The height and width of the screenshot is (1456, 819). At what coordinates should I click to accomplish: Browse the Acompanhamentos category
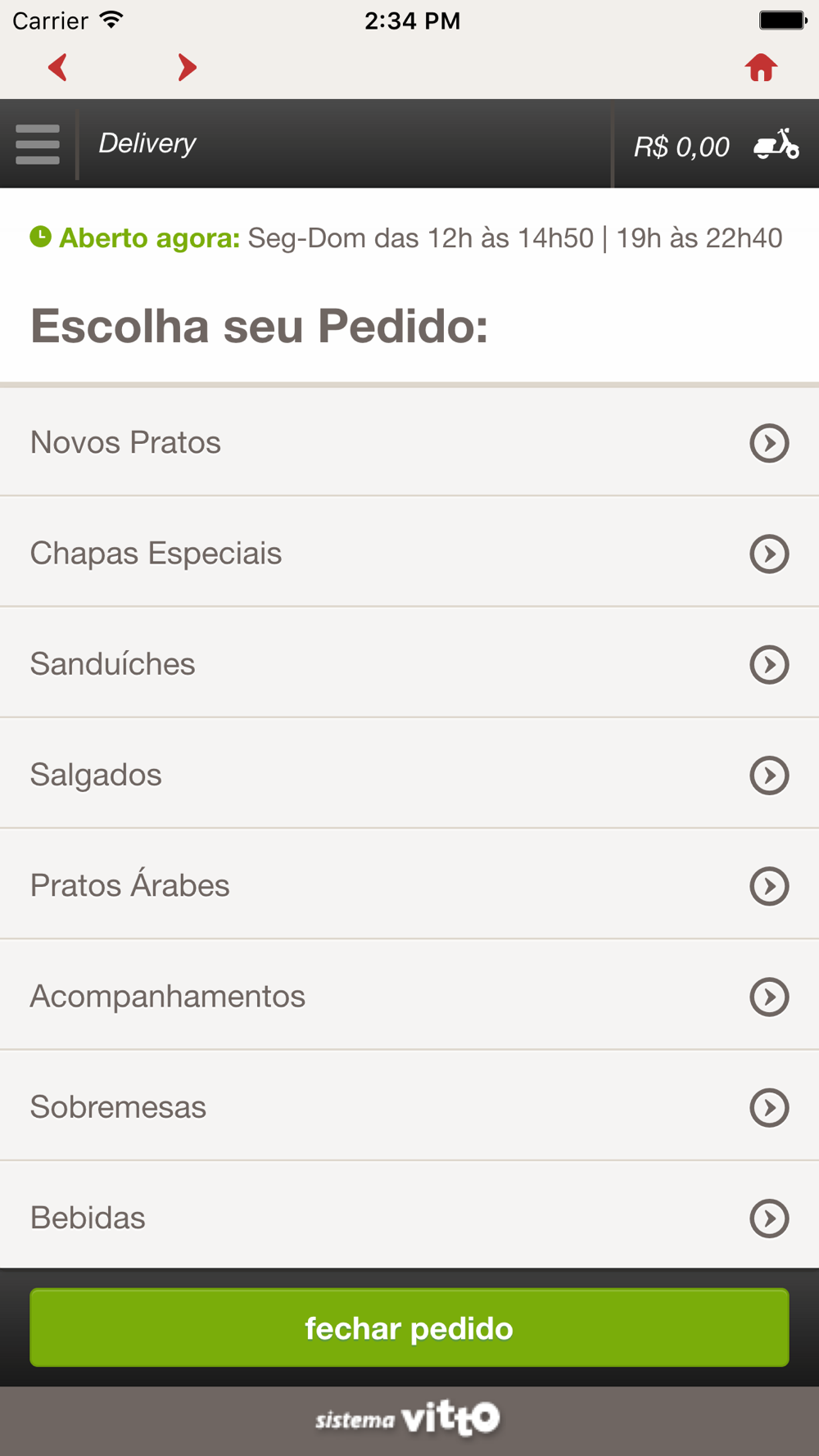(409, 996)
